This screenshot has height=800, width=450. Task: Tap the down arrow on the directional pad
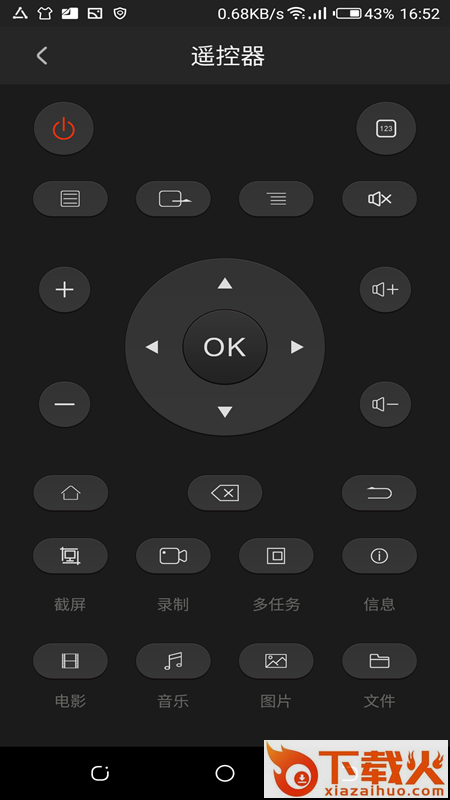click(x=225, y=411)
